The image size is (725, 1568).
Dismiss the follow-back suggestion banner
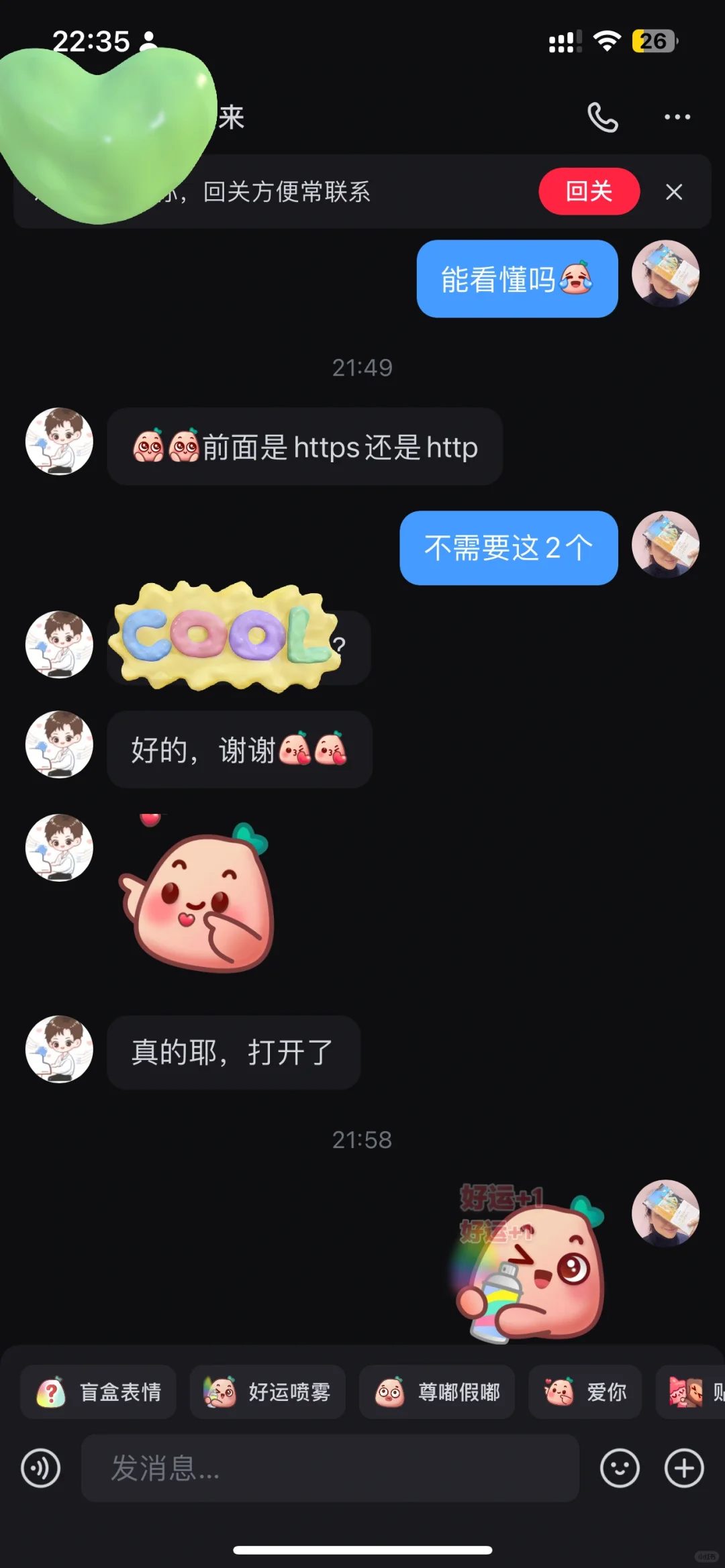click(674, 192)
